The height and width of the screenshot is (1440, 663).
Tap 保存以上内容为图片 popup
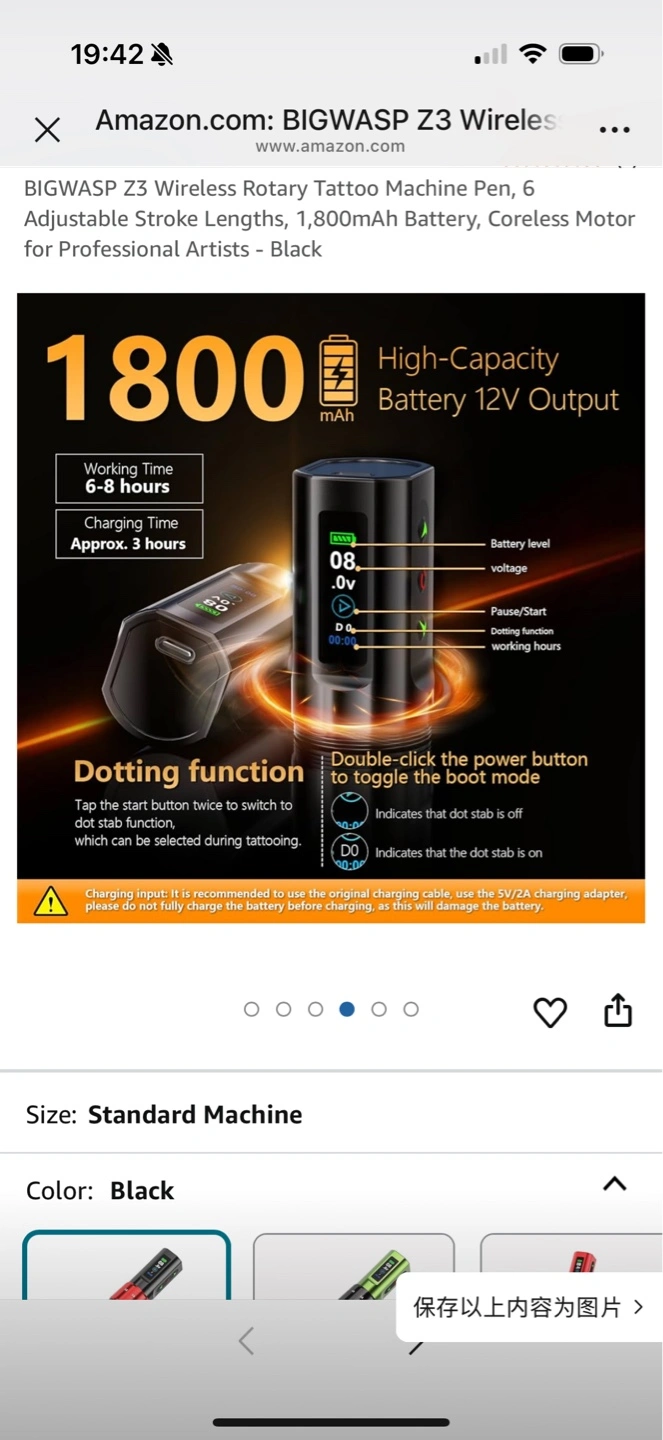click(x=529, y=1307)
